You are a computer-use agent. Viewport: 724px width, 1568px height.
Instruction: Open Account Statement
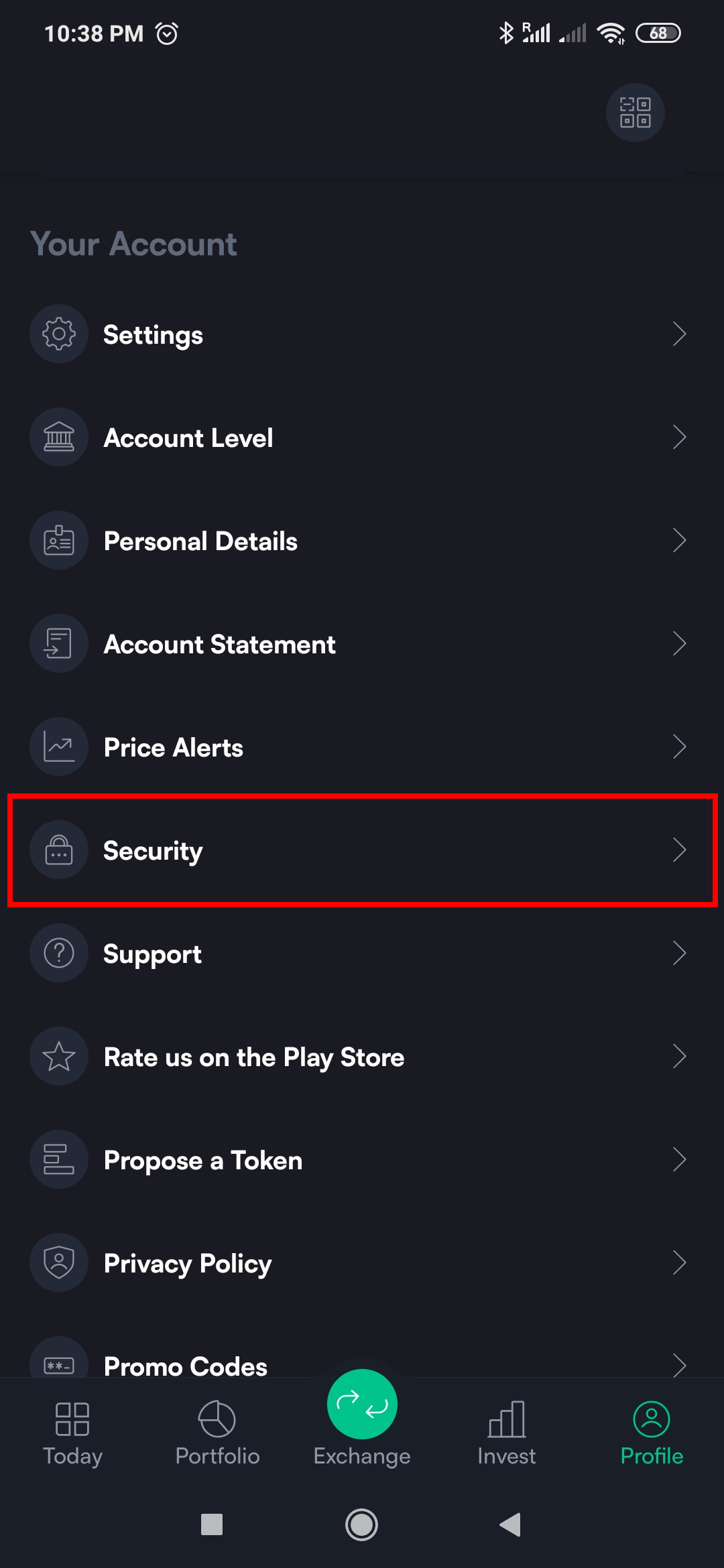pyautogui.click(x=362, y=644)
